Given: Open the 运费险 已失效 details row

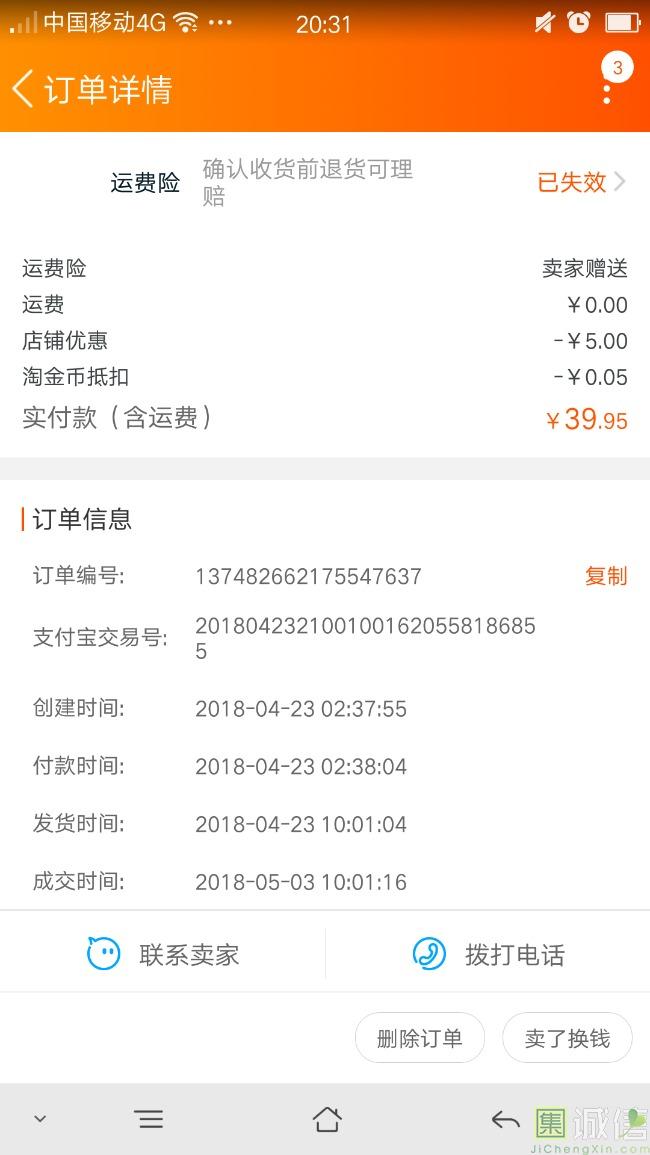Looking at the screenshot, I should point(325,182).
